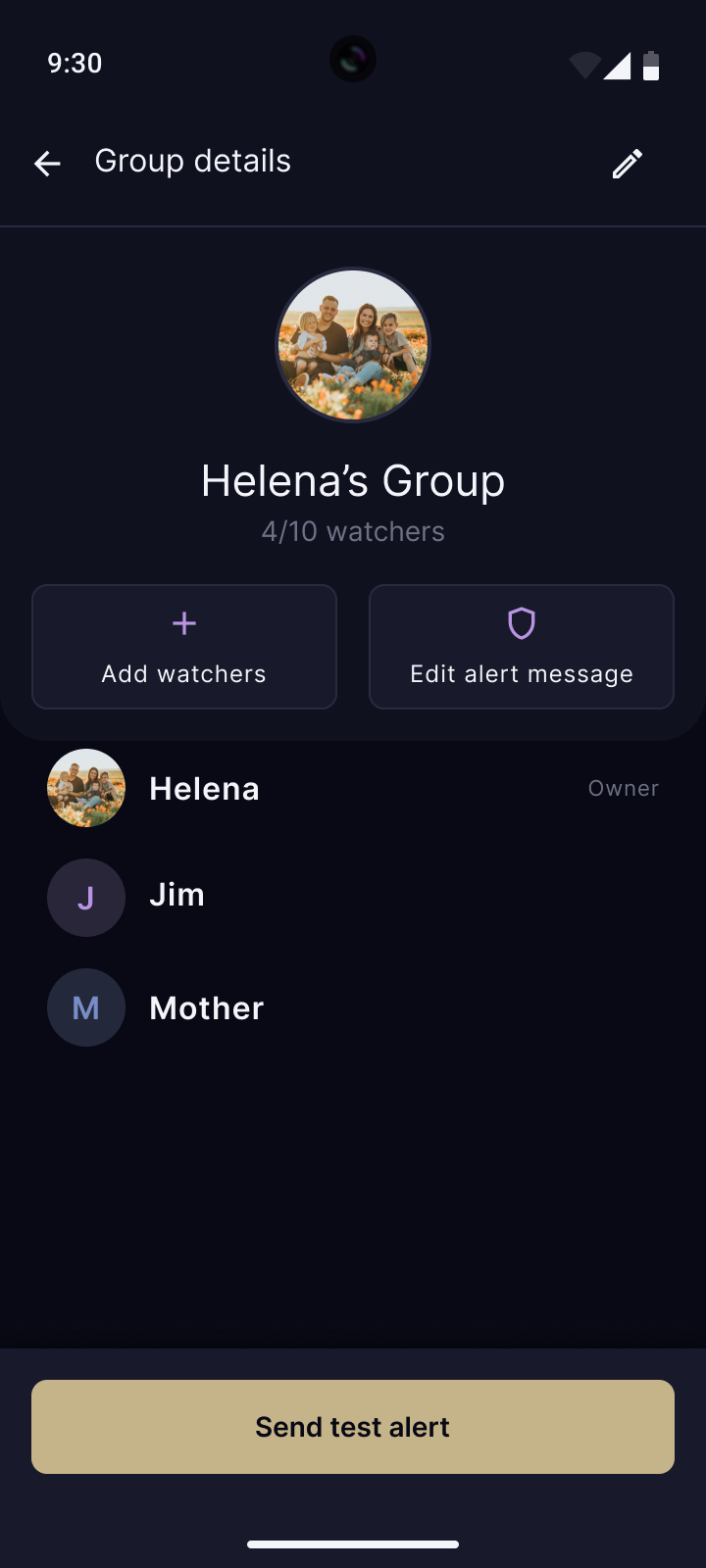Edit alert message
The image size is (706, 1568).
pyautogui.click(x=522, y=647)
